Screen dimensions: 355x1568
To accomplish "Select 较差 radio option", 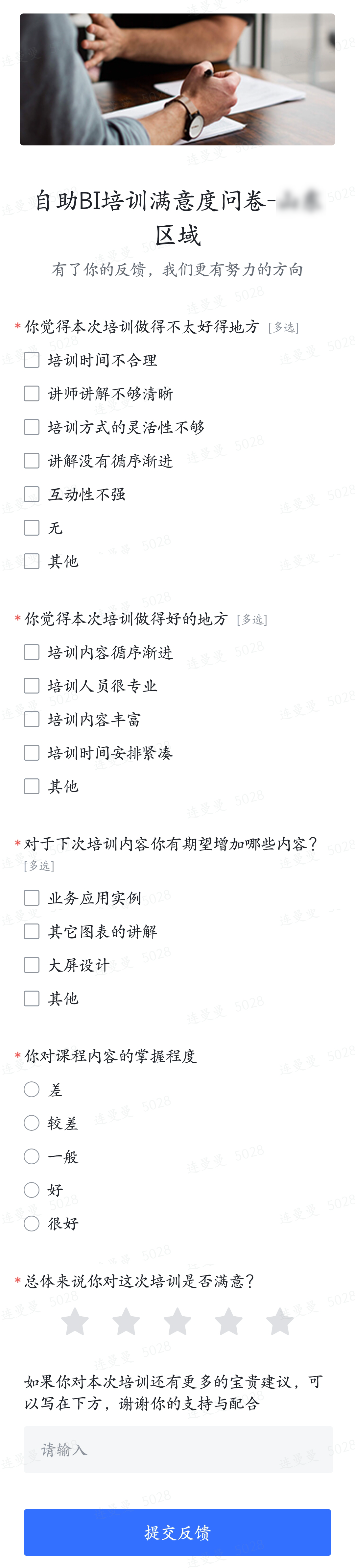I will pos(32,1123).
